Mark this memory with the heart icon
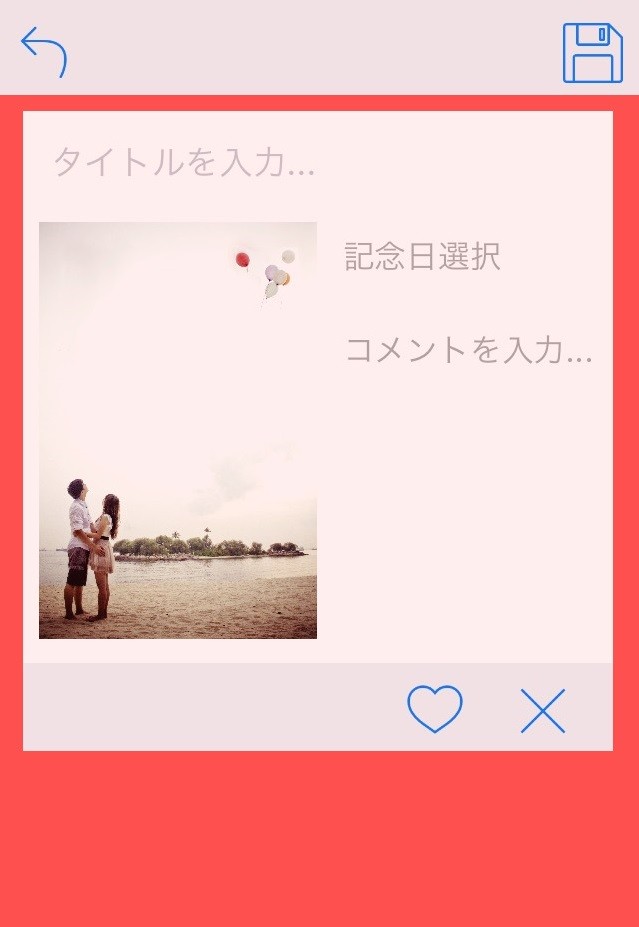The width and height of the screenshot is (639, 927). click(x=435, y=709)
